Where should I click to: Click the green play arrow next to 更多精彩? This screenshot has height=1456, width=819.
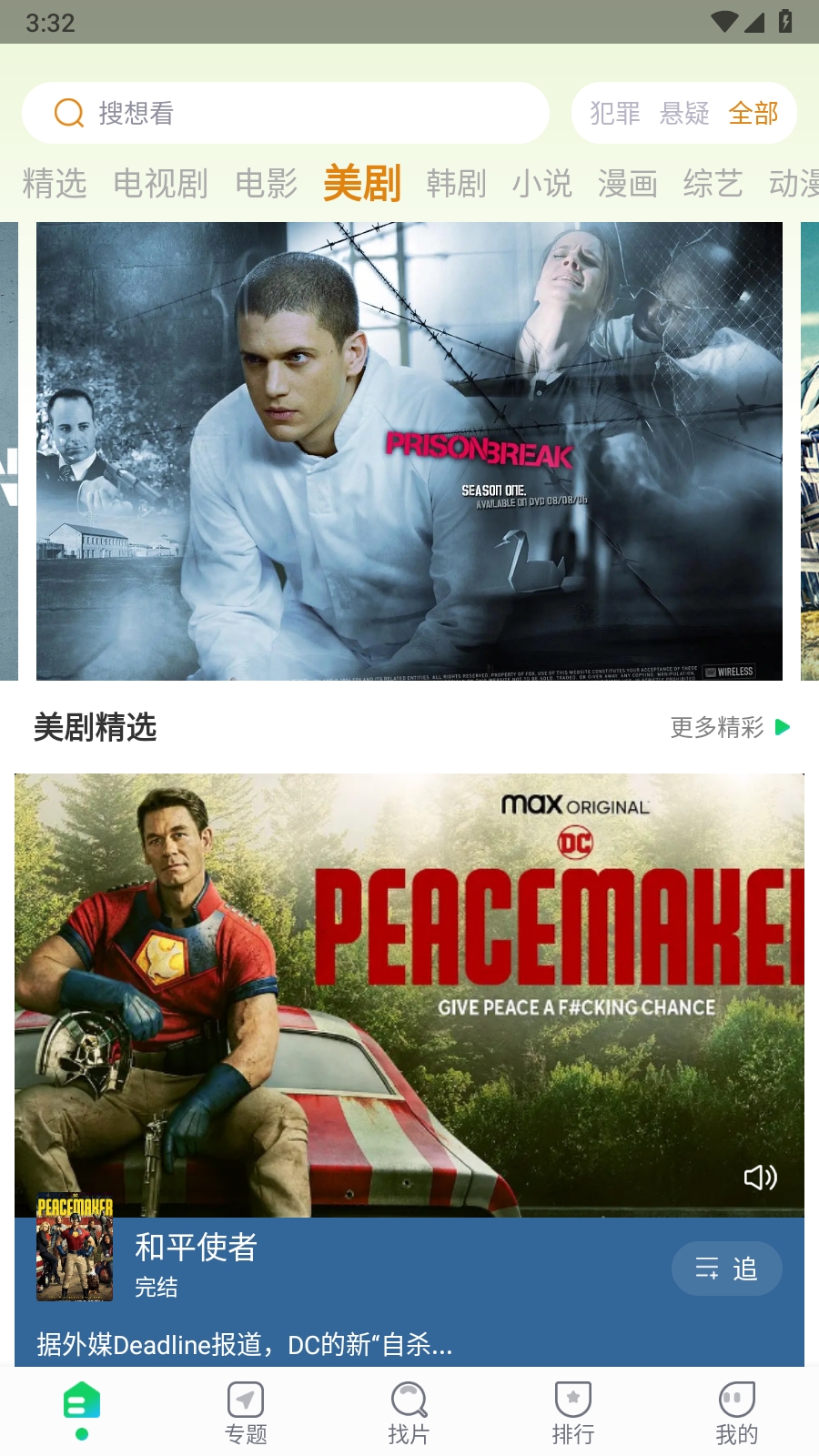click(783, 728)
